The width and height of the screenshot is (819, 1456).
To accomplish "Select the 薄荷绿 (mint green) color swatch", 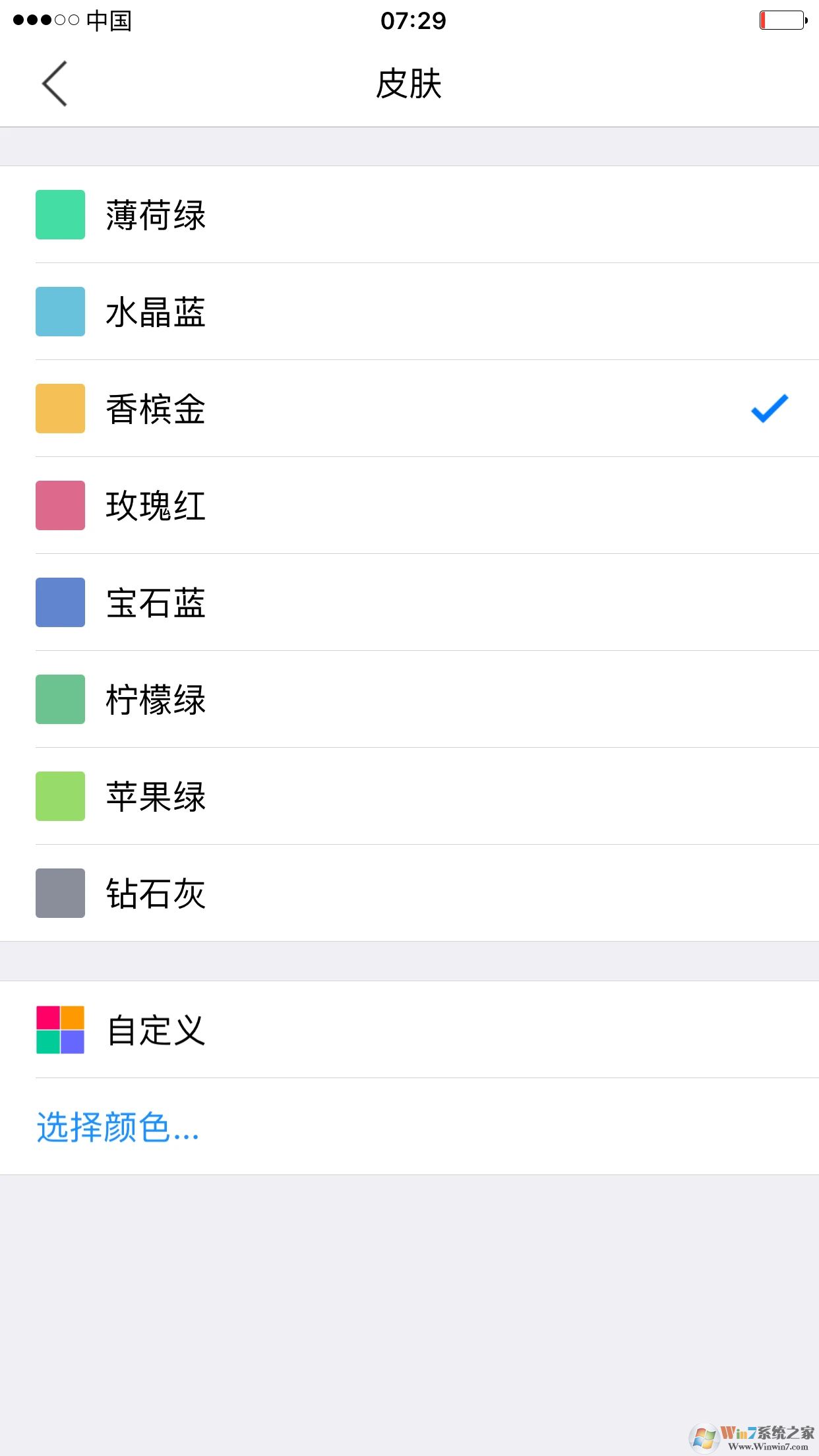I will click(x=60, y=214).
